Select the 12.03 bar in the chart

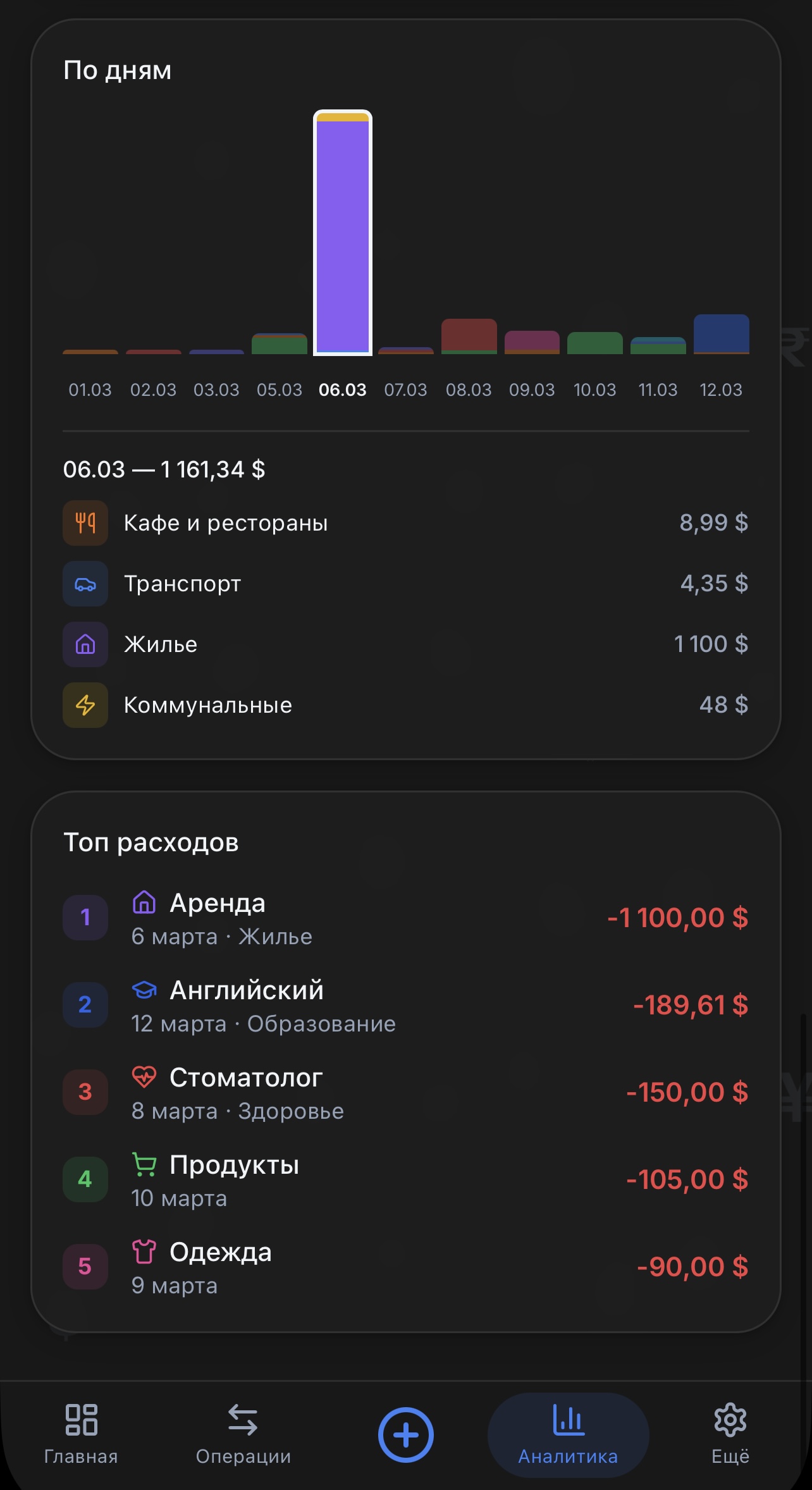720,335
